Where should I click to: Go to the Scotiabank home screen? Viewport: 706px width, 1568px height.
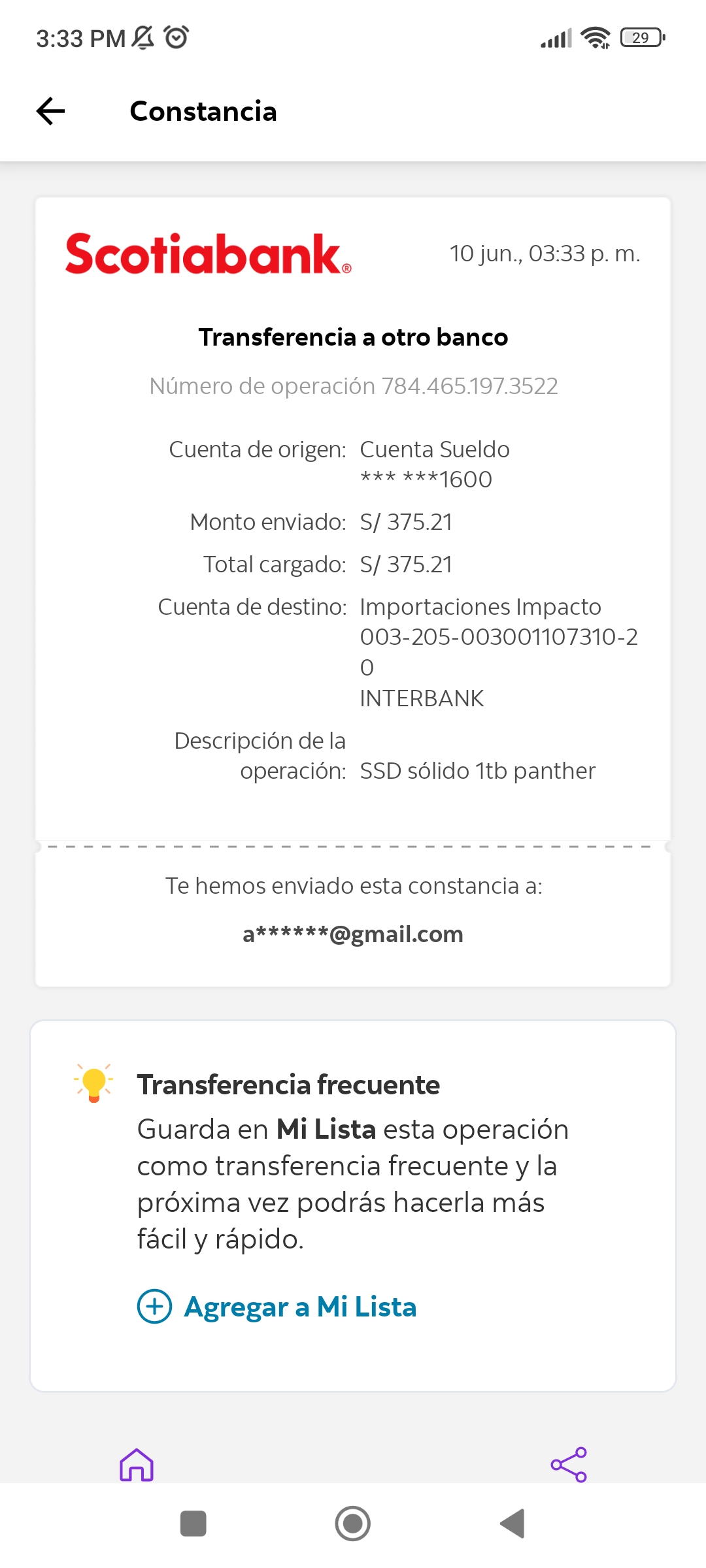tap(137, 1465)
